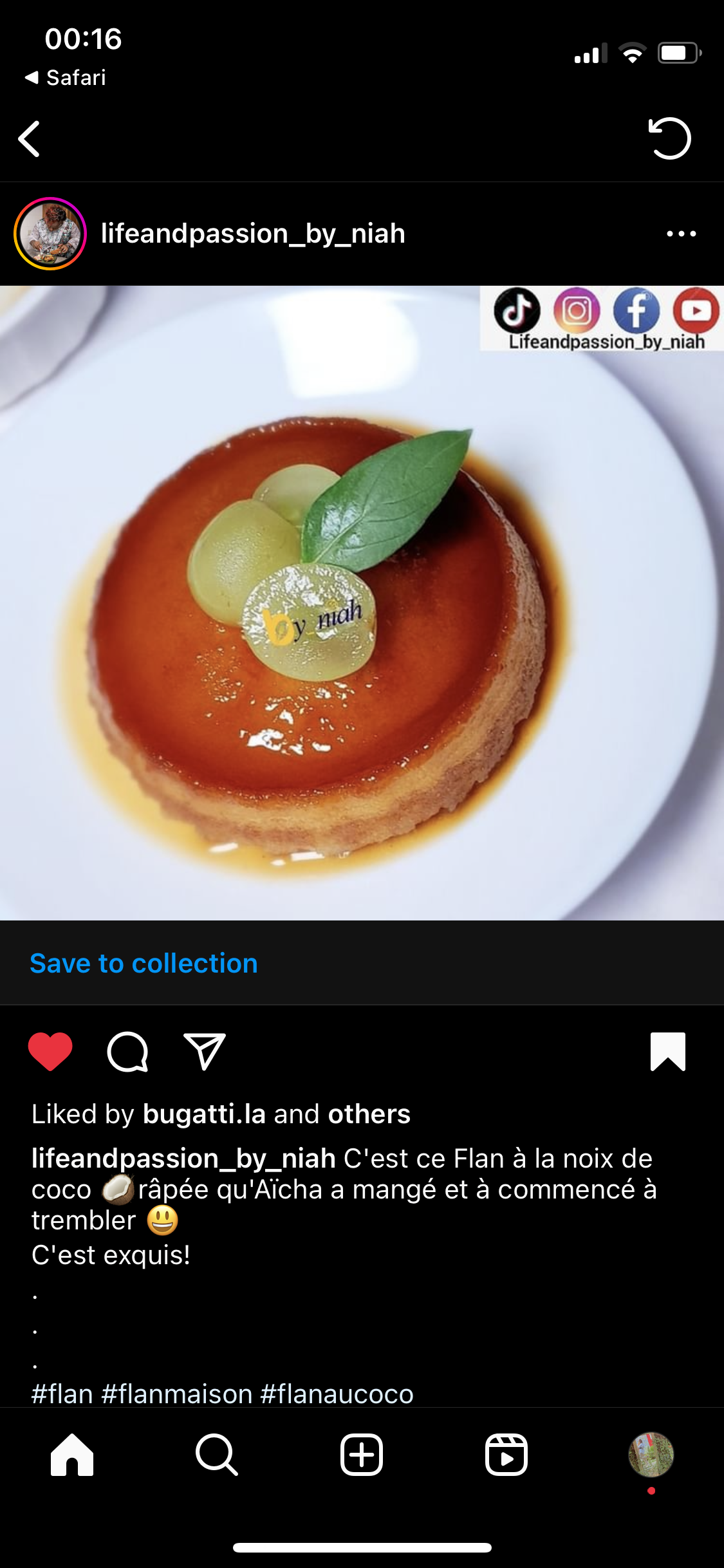The height and width of the screenshot is (1568, 724).
Task: Tap Save to collection
Action: point(144,964)
